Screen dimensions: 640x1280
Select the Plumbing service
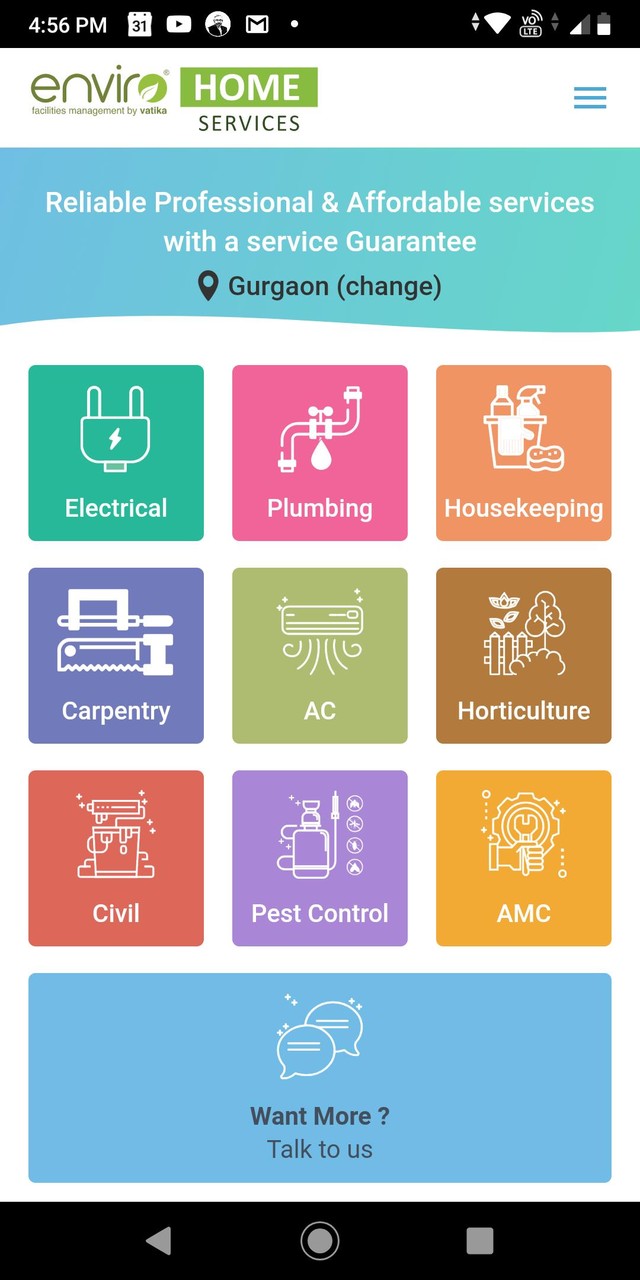coord(320,453)
